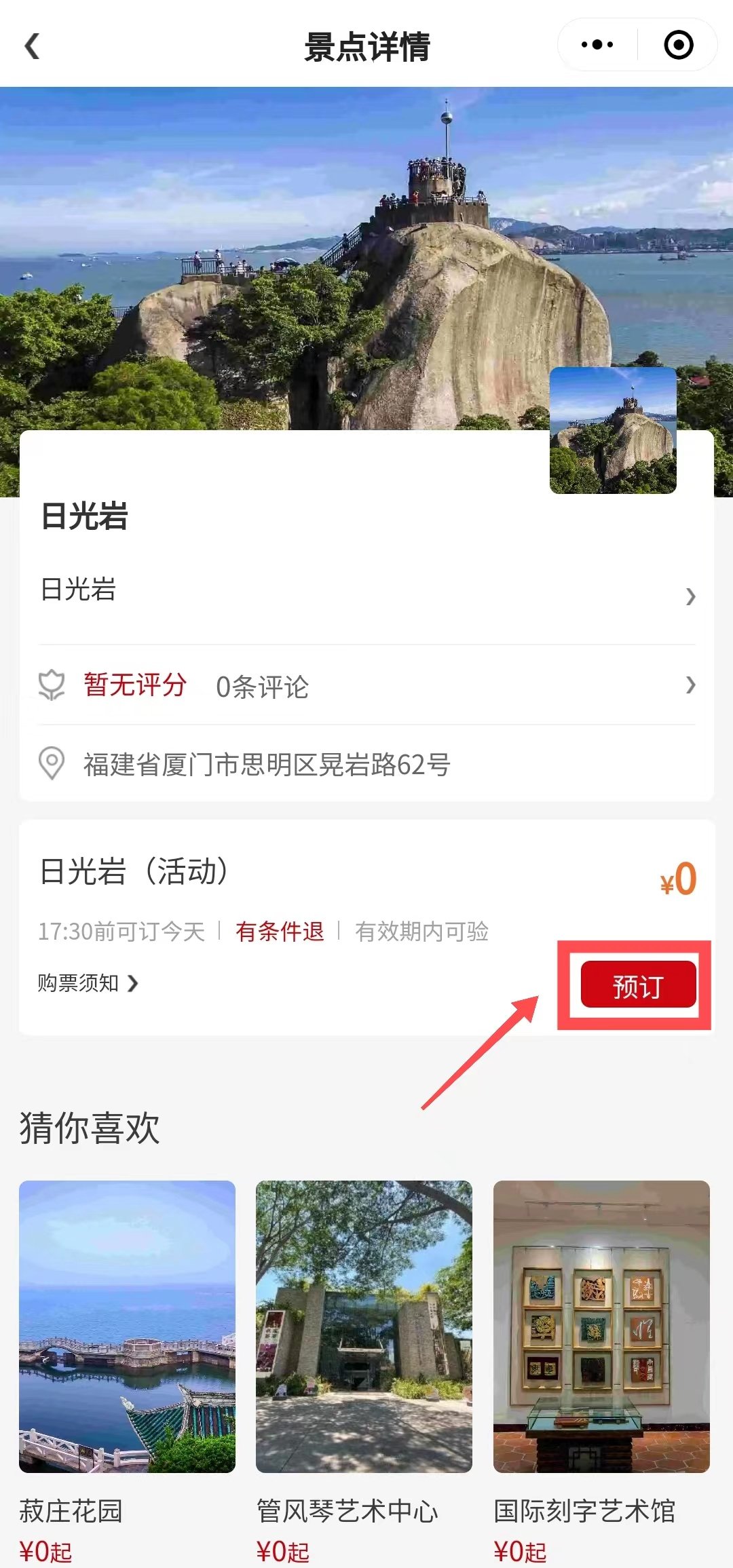The height and width of the screenshot is (1568, 733).
Task: View the 国际刻字艺术馆 card
Action: 601,1326
